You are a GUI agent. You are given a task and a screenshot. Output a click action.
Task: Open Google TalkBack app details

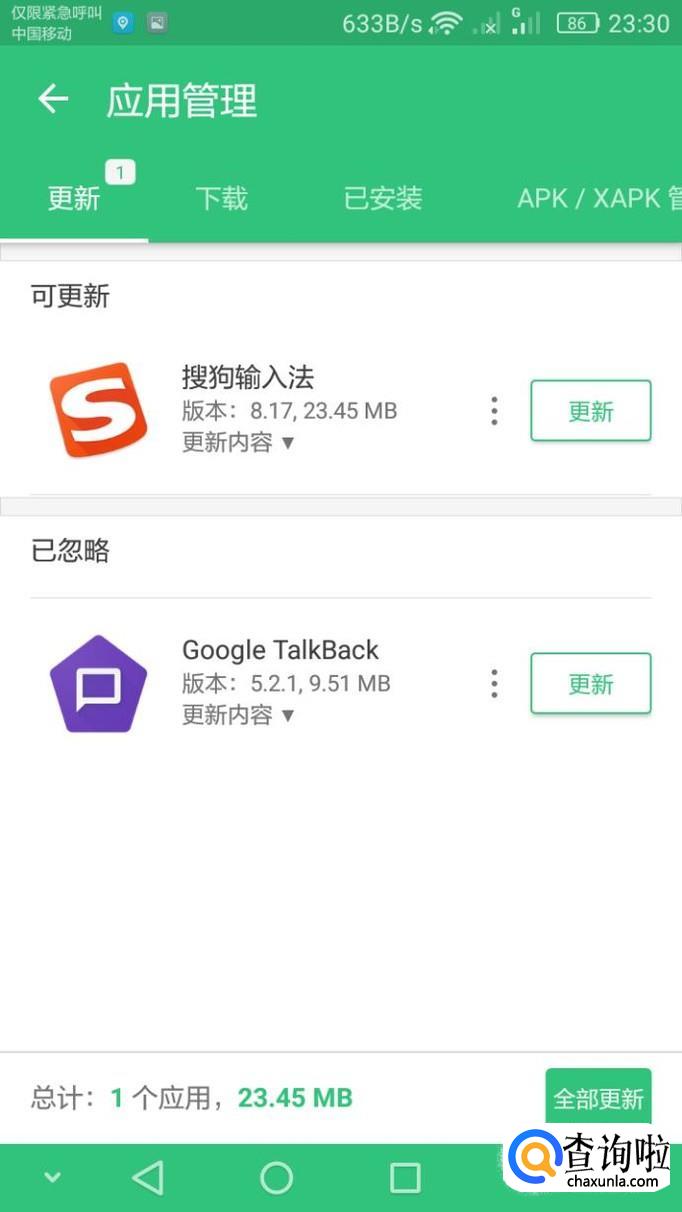coord(280,650)
